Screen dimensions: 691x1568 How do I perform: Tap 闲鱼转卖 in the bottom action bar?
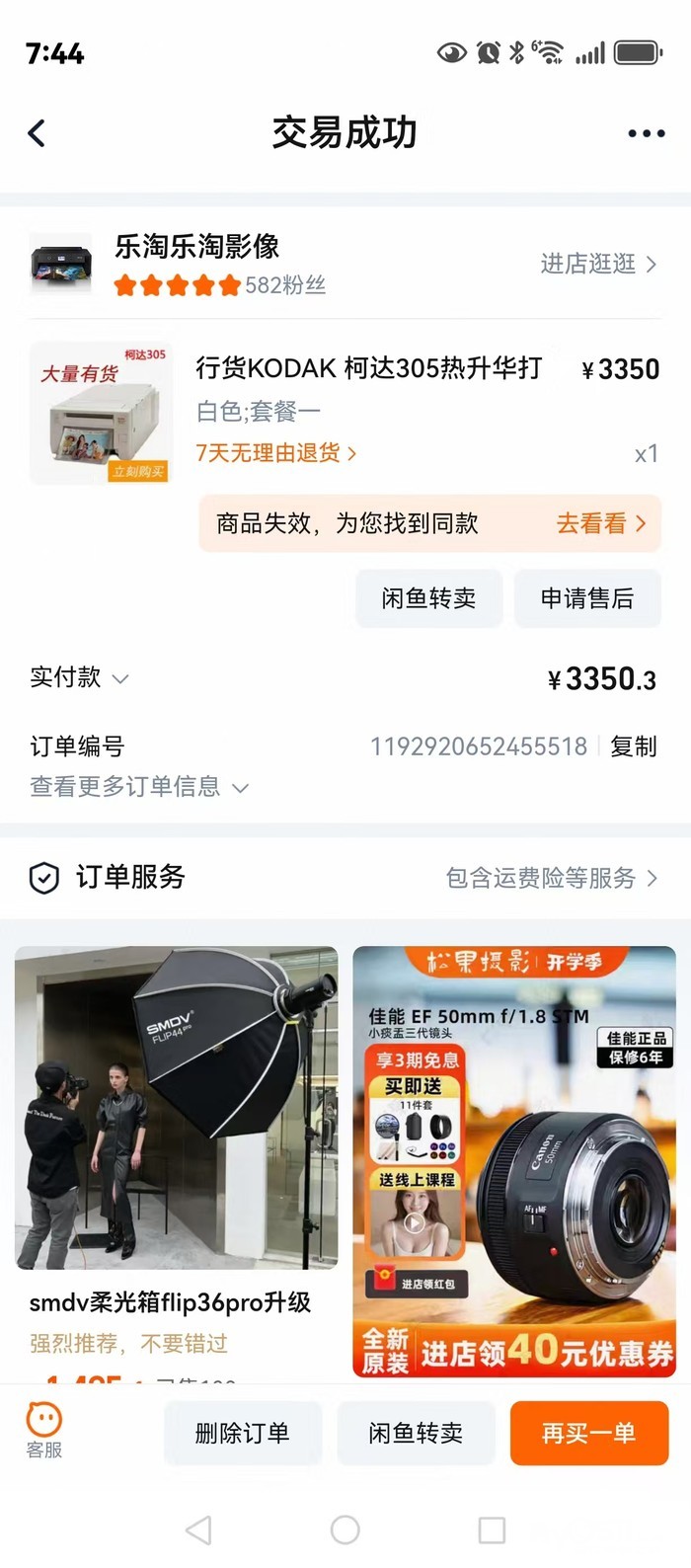416,1433
